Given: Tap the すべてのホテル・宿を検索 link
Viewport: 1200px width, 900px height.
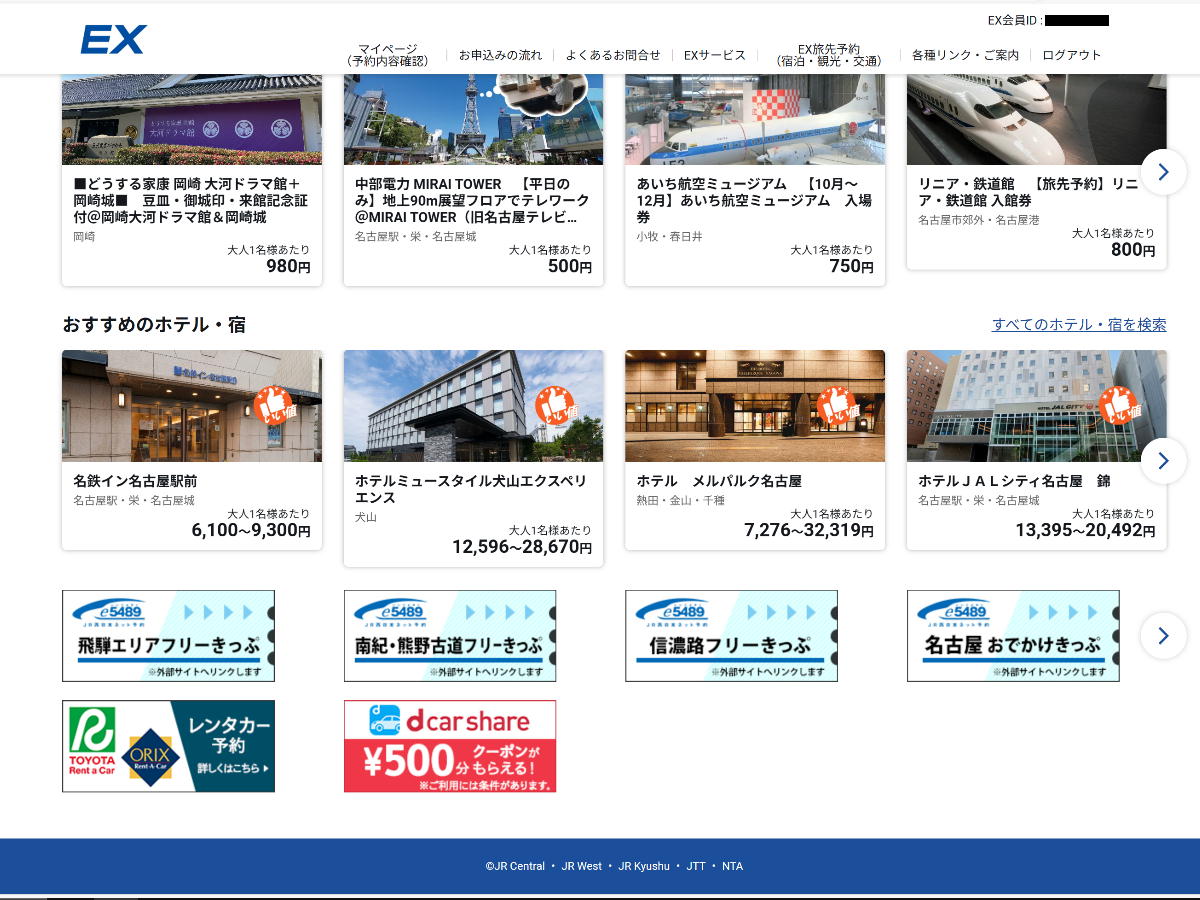Looking at the screenshot, I should click(1078, 325).
